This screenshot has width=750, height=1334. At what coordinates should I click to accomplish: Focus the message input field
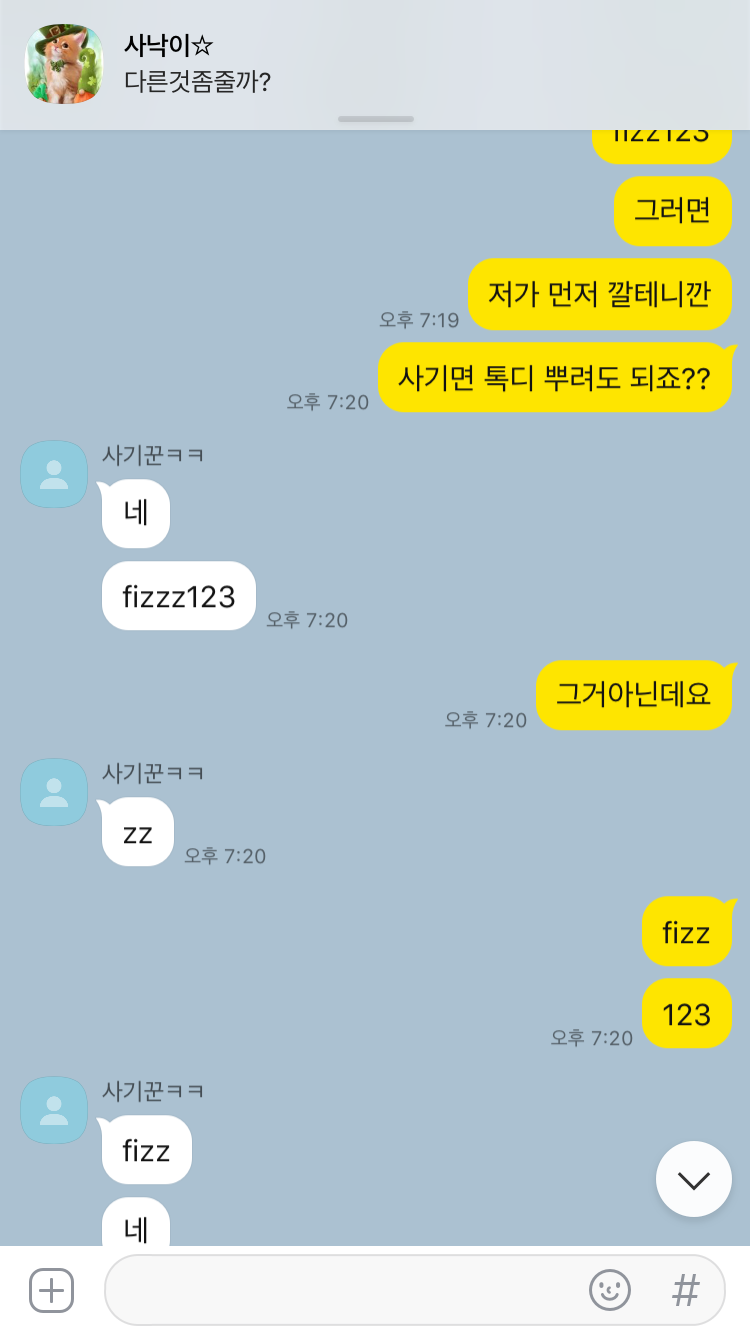coord(340,1290)
